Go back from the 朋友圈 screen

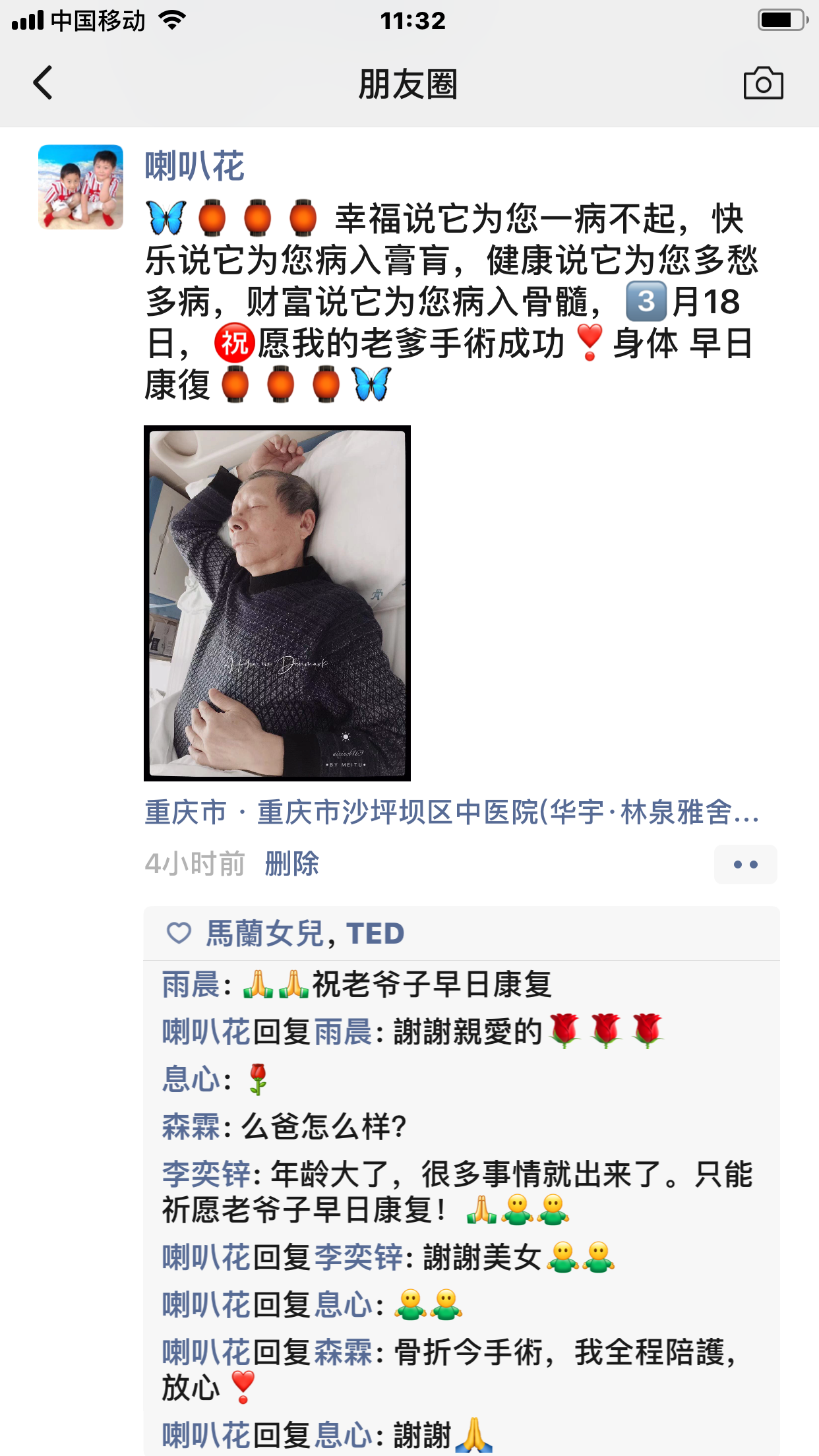click(44, 83)
